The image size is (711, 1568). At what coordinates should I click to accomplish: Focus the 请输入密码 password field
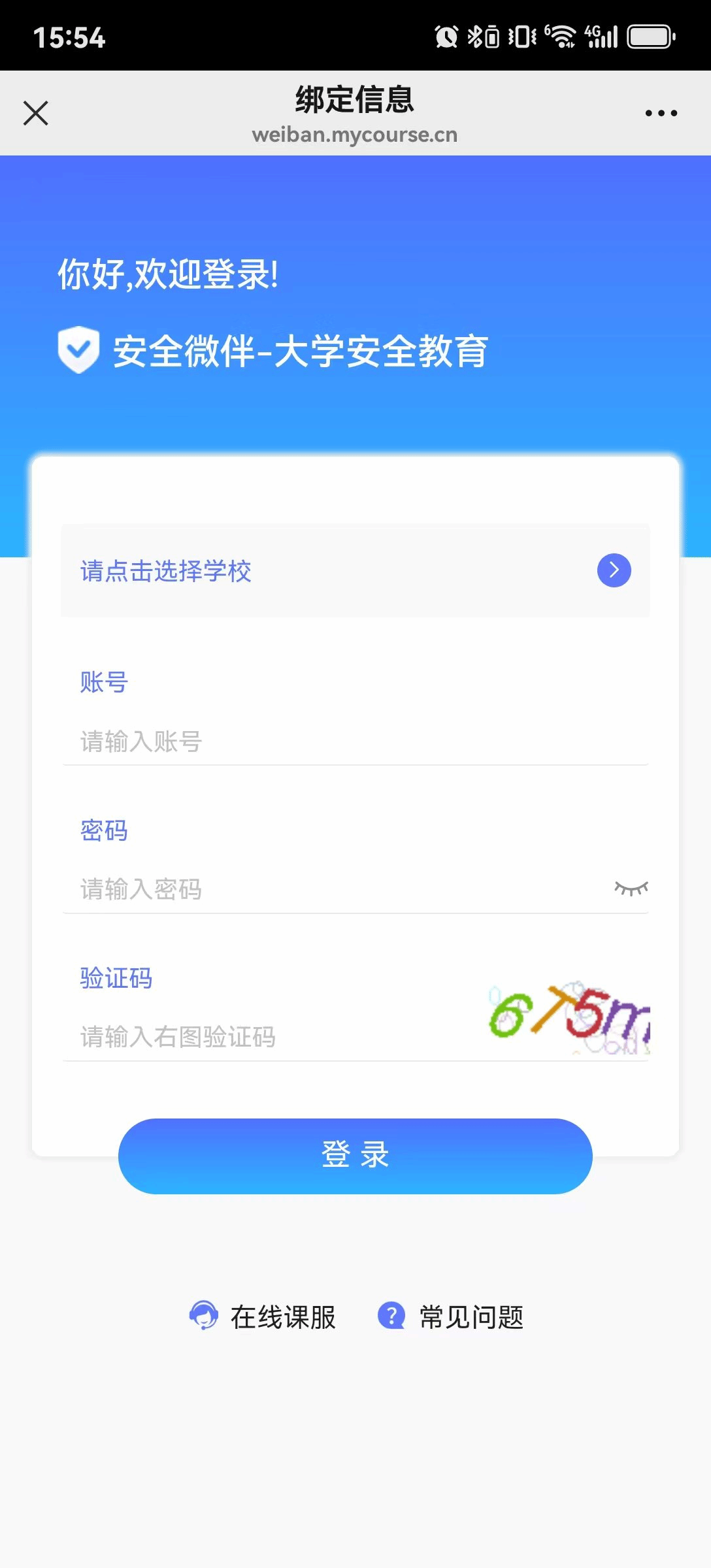click(327, 889)
